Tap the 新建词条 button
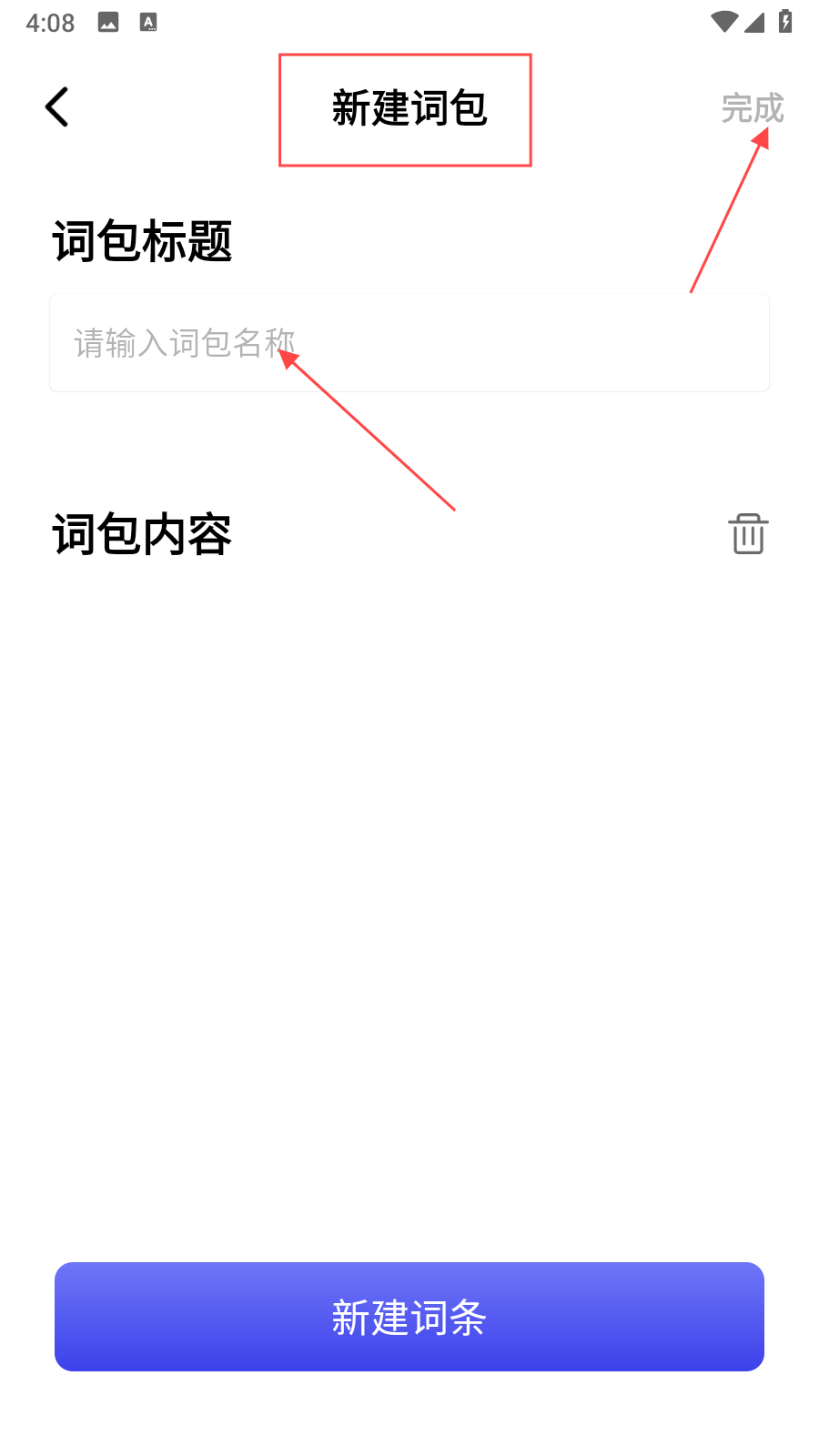The width and height of the screenshot is (819, 1456). 409,1317
